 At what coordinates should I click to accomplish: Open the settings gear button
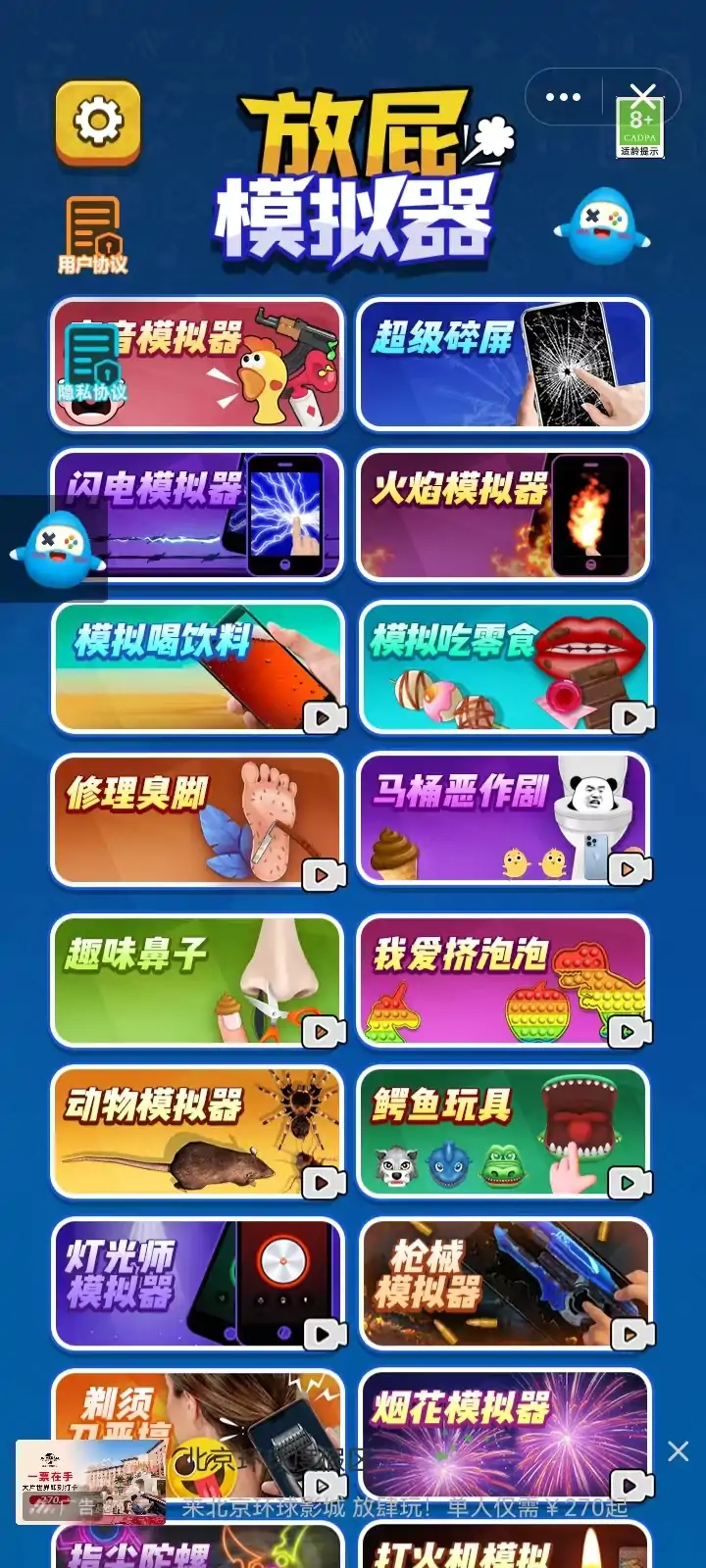click(x=98, y=122)
